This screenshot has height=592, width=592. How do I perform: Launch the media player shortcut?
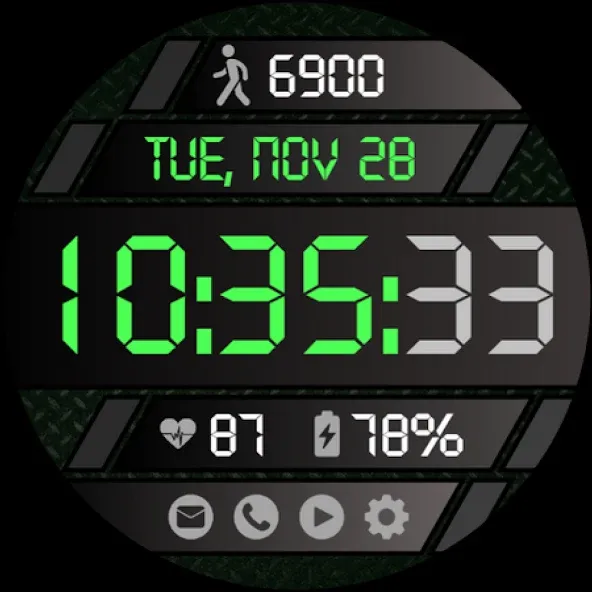tap(322, 516)
